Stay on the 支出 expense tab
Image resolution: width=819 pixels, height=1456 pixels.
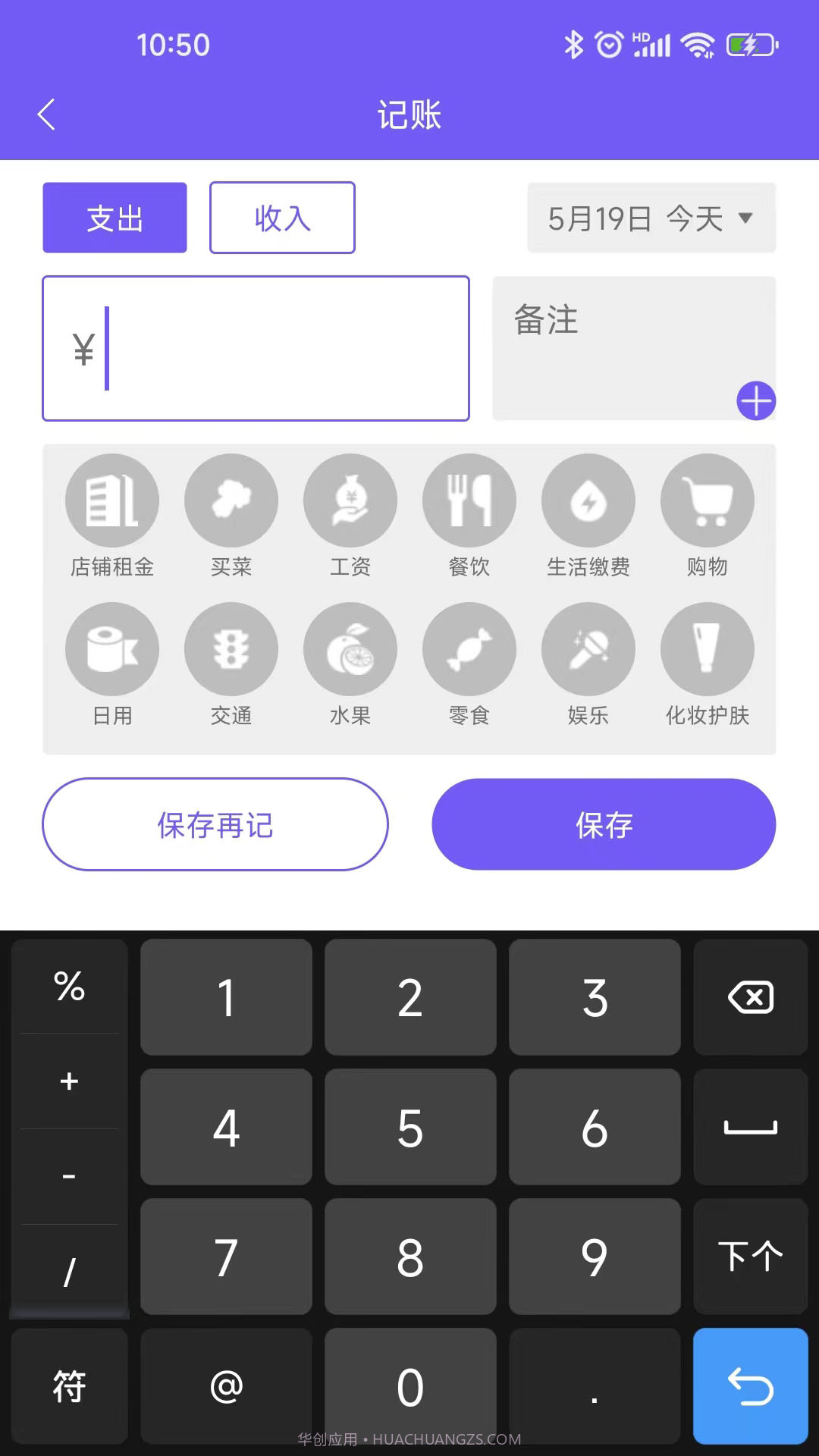point(114,218)
